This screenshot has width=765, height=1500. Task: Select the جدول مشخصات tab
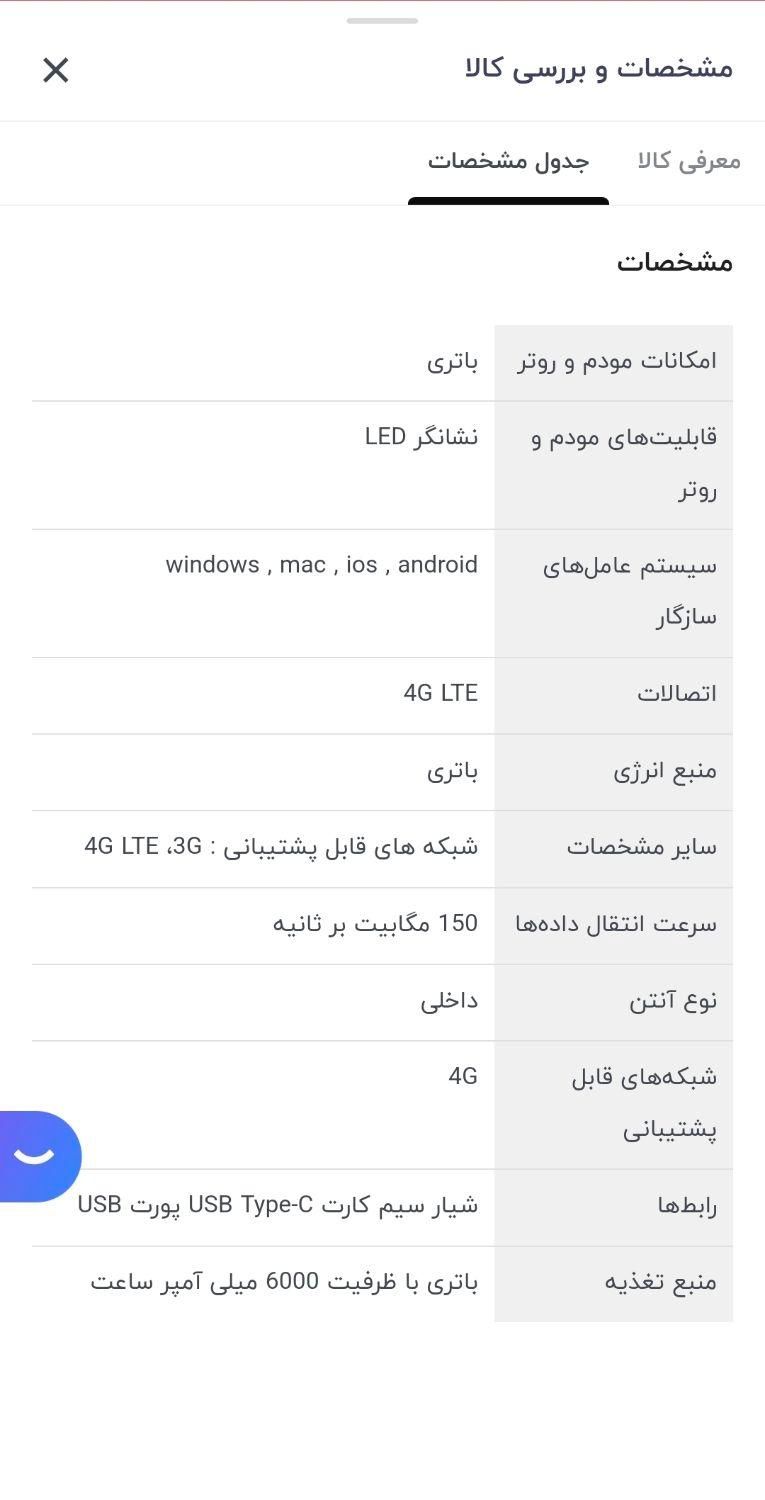508,161
